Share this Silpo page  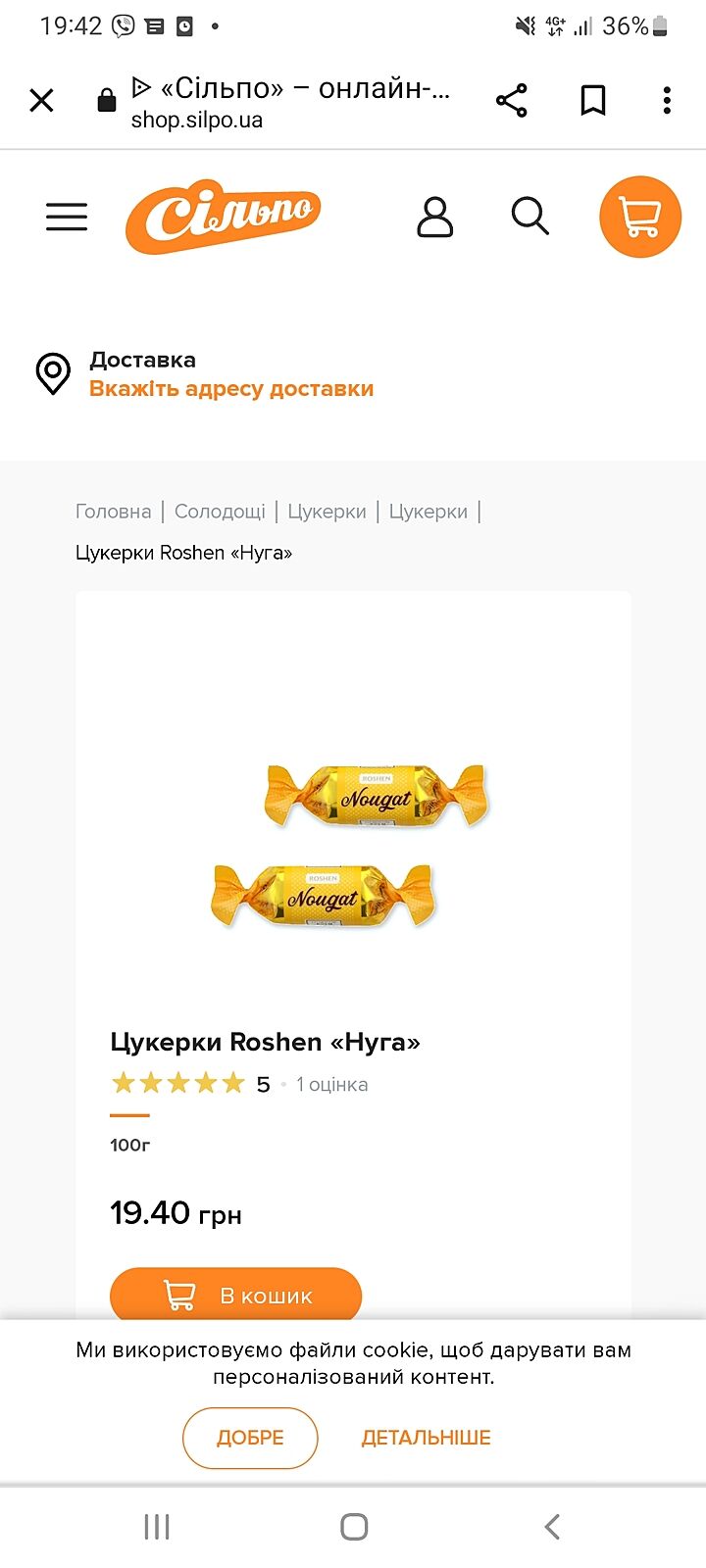click(511, 100)
